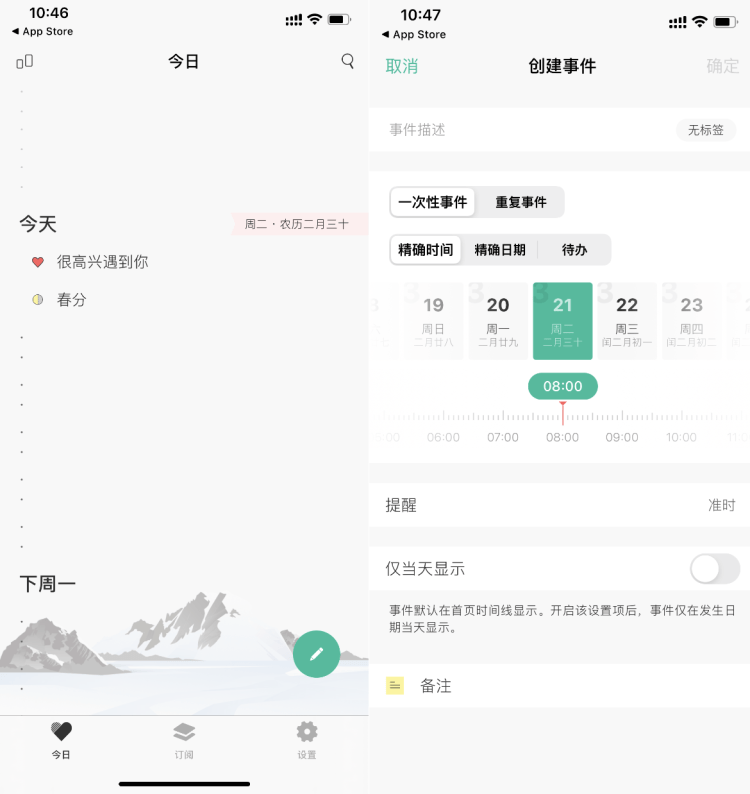Image resolution: width=750 pixels, height=794 pixels.
Task: Pick date 20 周一
Action: point(498,320)
